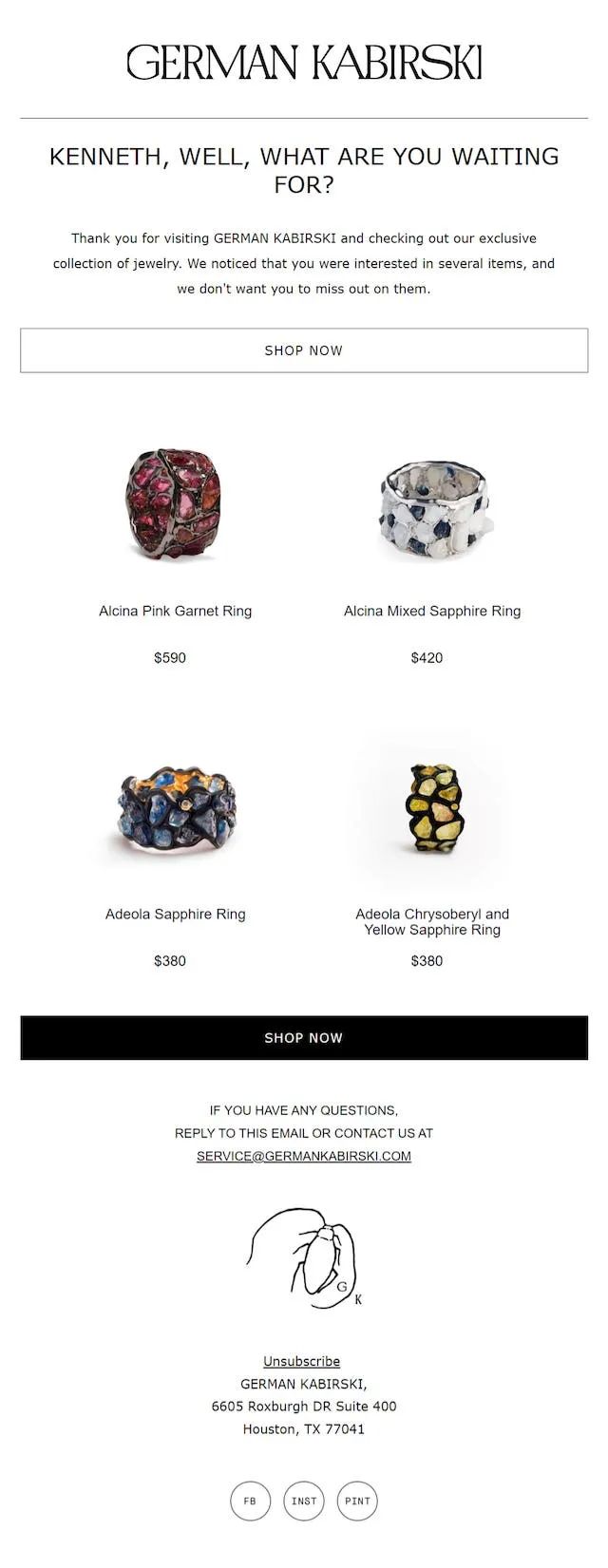Open the INST social button
Screen dimensions: 608x1568
(304, 1501)
